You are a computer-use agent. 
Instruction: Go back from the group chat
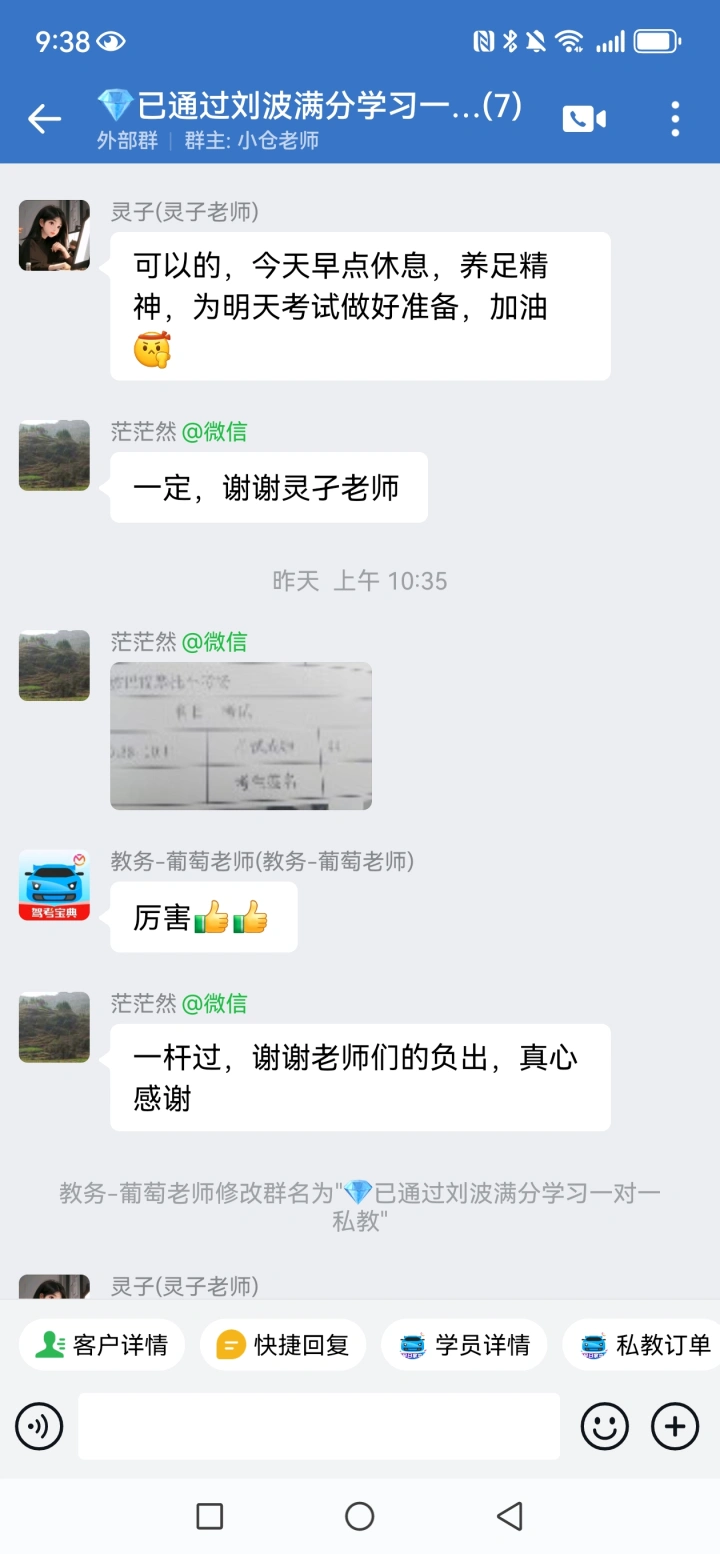(x=44, y=119)
